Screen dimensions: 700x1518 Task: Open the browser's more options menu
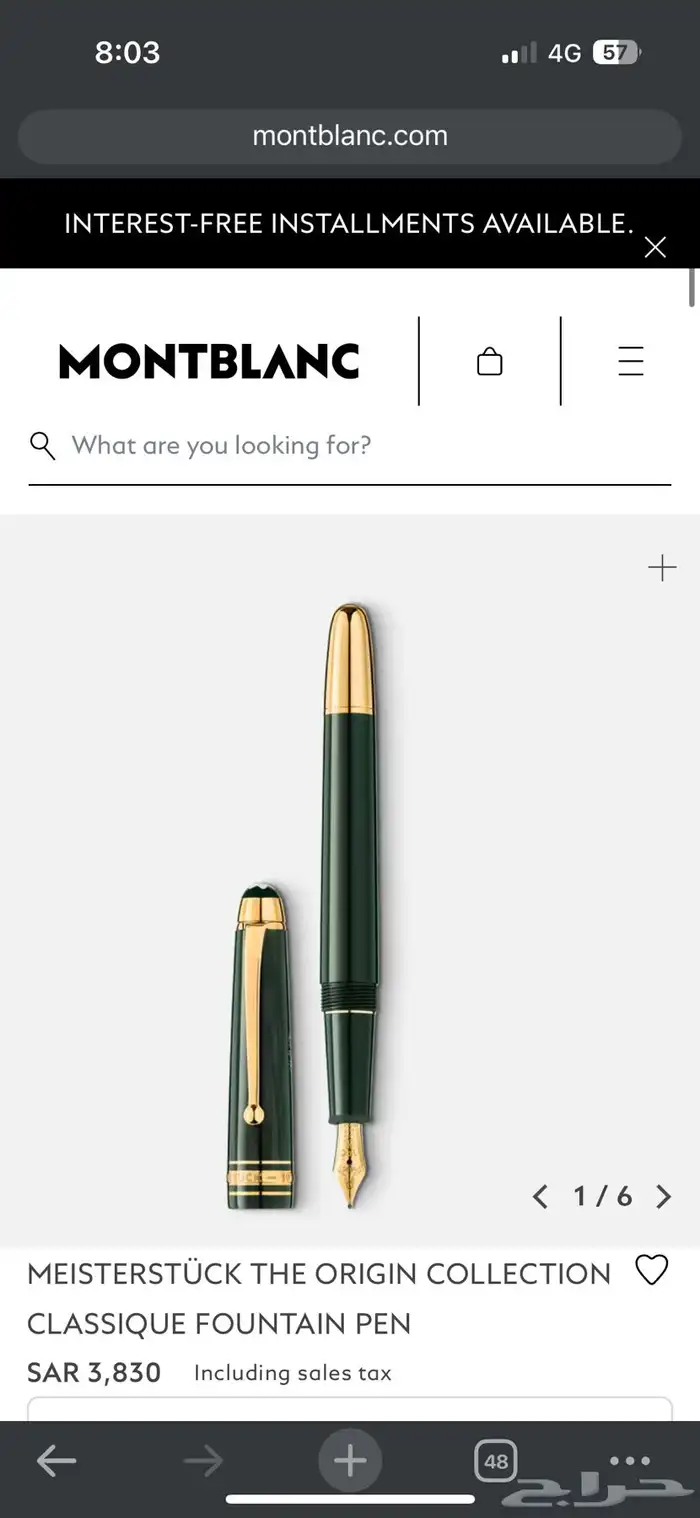tap(630, 1461)
